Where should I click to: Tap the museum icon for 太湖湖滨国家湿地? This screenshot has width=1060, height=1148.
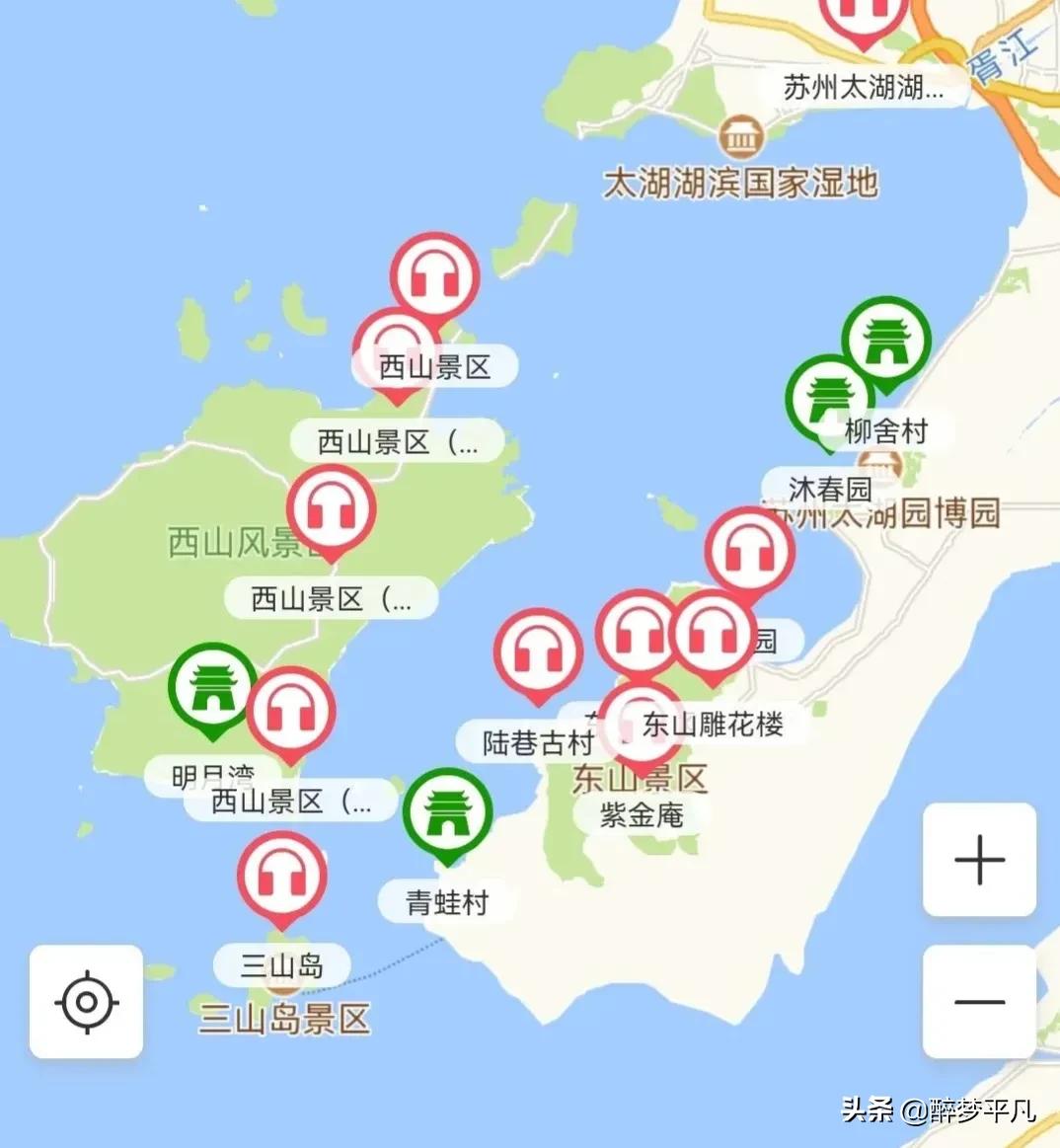(742, 138)
